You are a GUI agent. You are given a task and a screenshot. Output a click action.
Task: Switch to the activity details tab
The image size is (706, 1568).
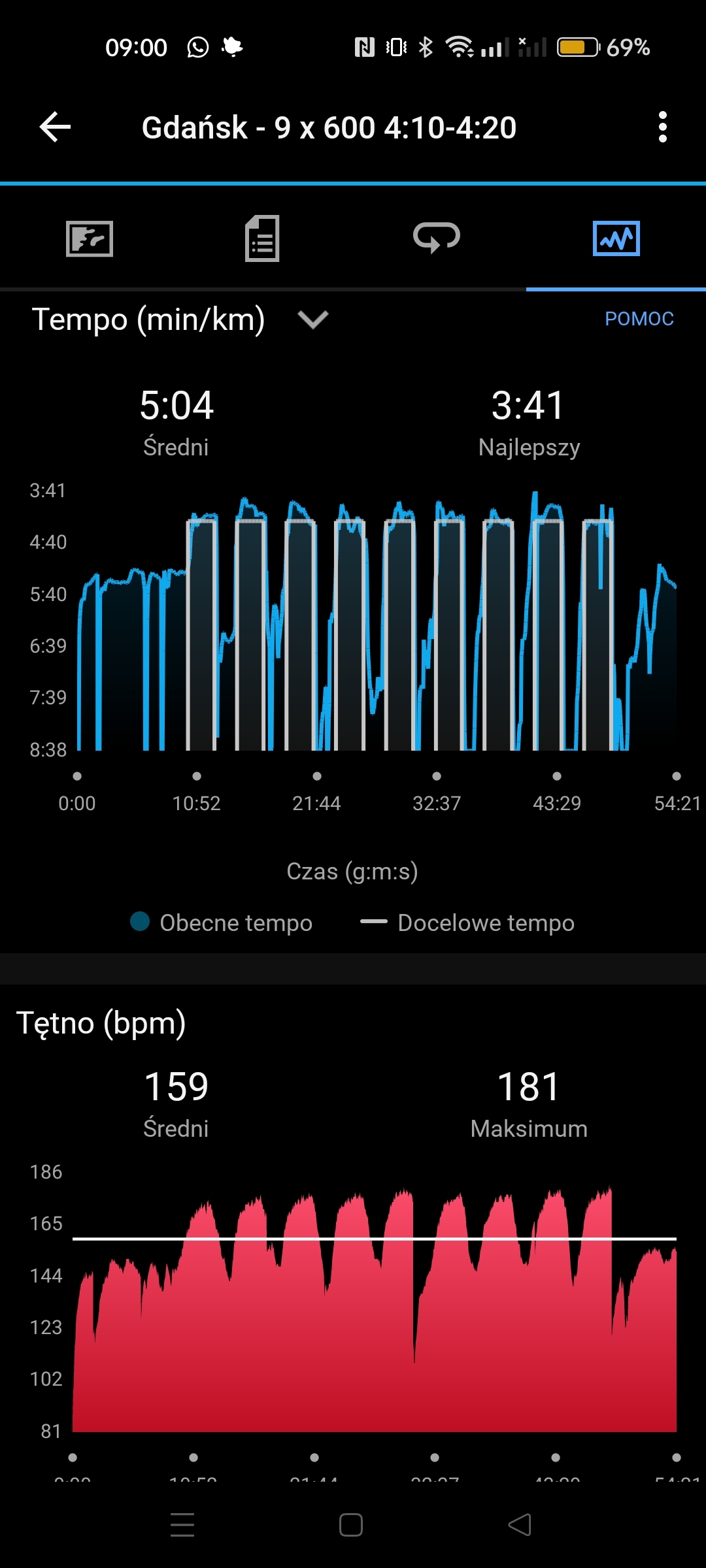click(262, 238)
